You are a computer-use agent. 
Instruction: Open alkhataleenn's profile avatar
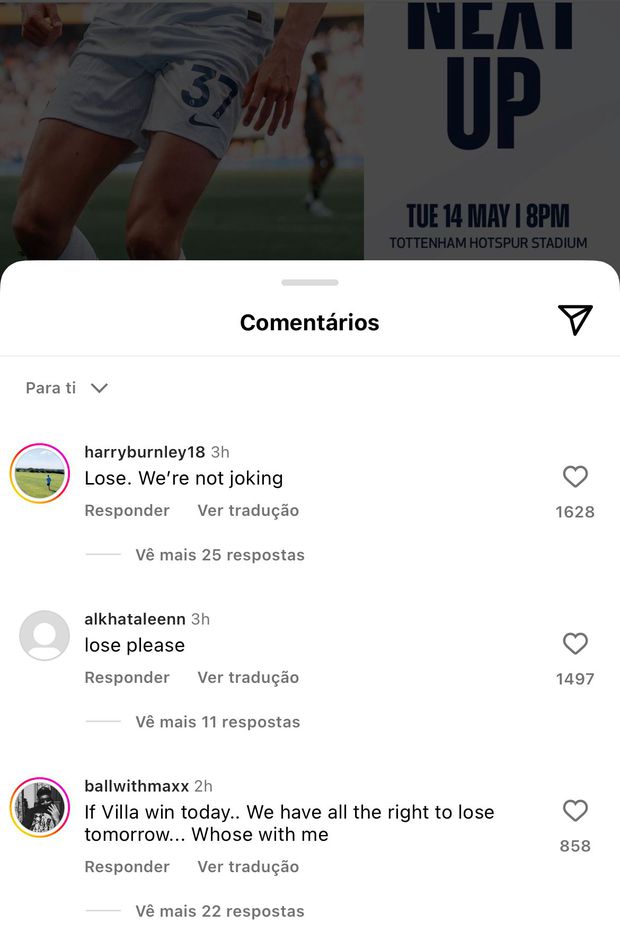point(45,636)
